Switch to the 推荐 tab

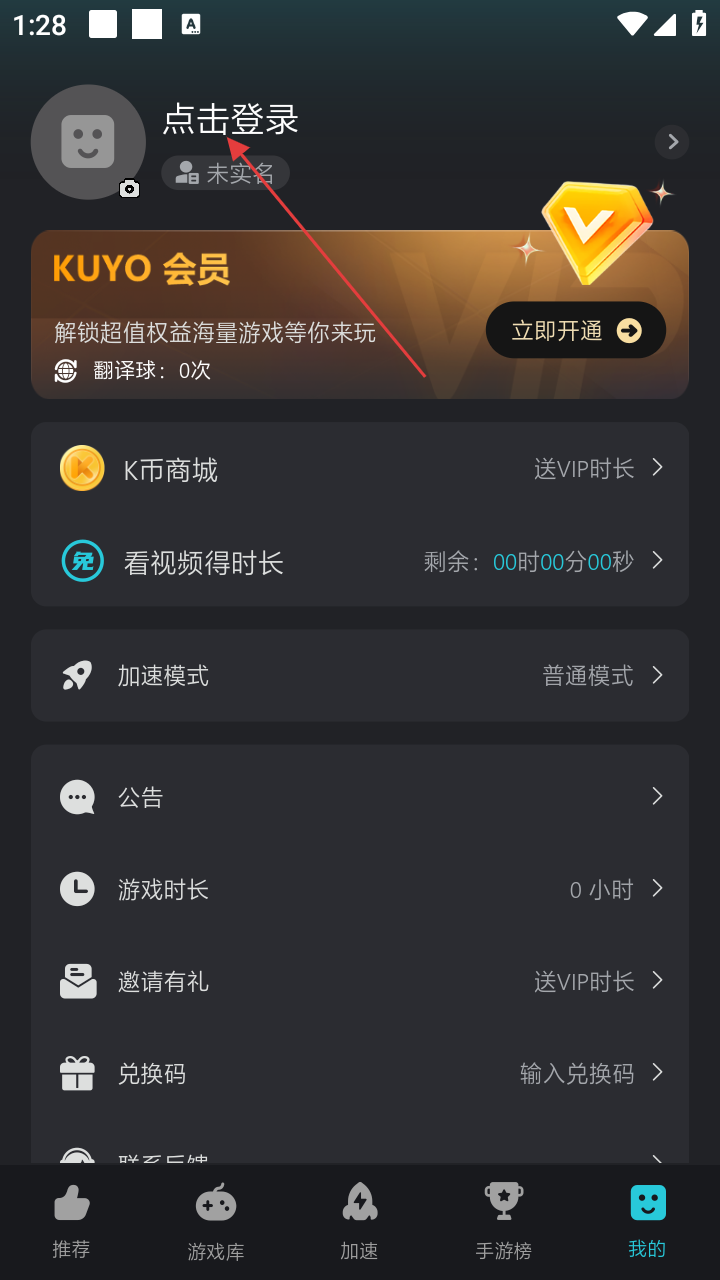[x=72, y=1222]
